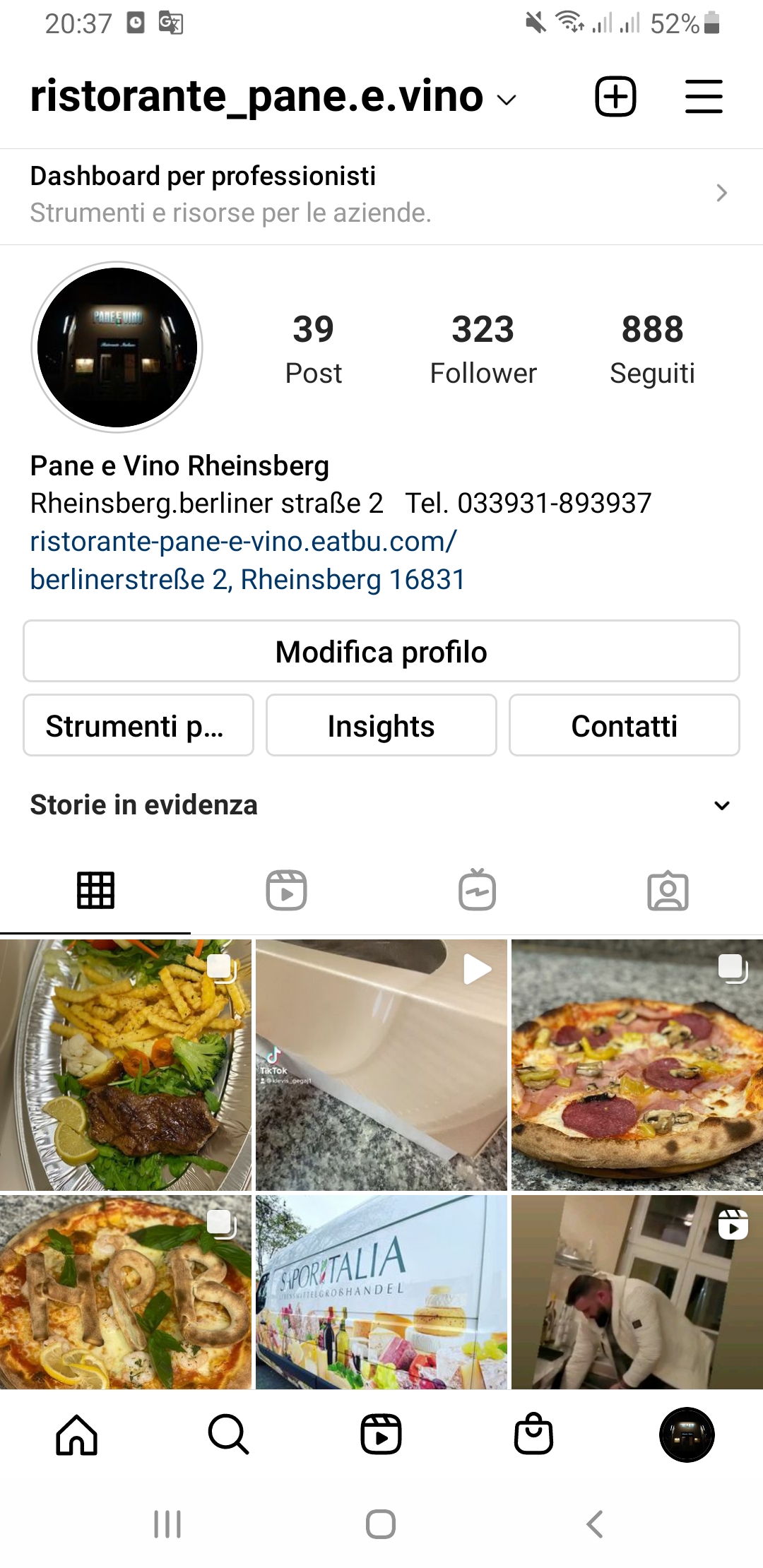Open the berlinerstreße 2, Rheinsberg address link

pos(247,580)
